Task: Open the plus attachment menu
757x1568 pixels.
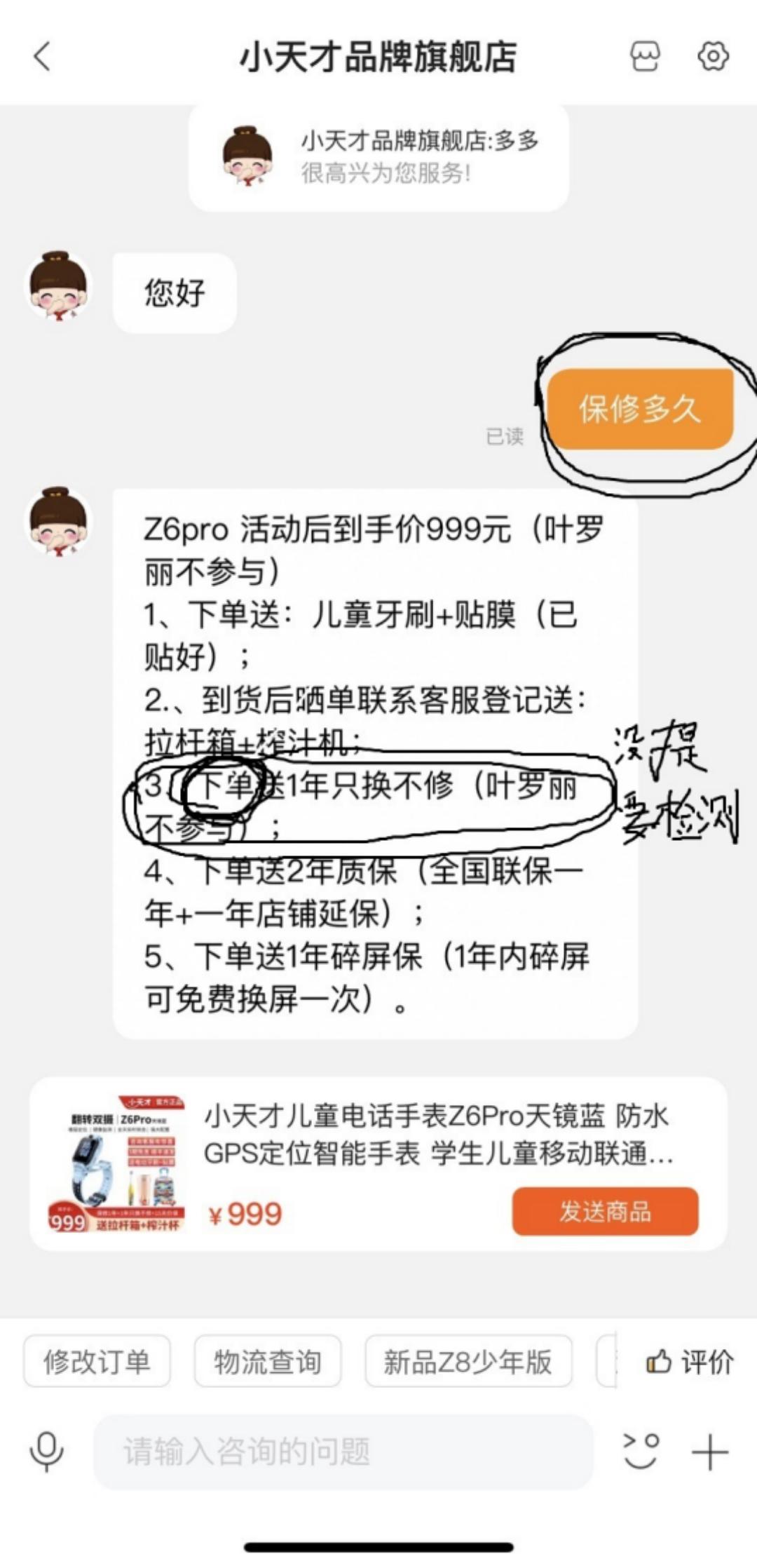Action: 710,1451
